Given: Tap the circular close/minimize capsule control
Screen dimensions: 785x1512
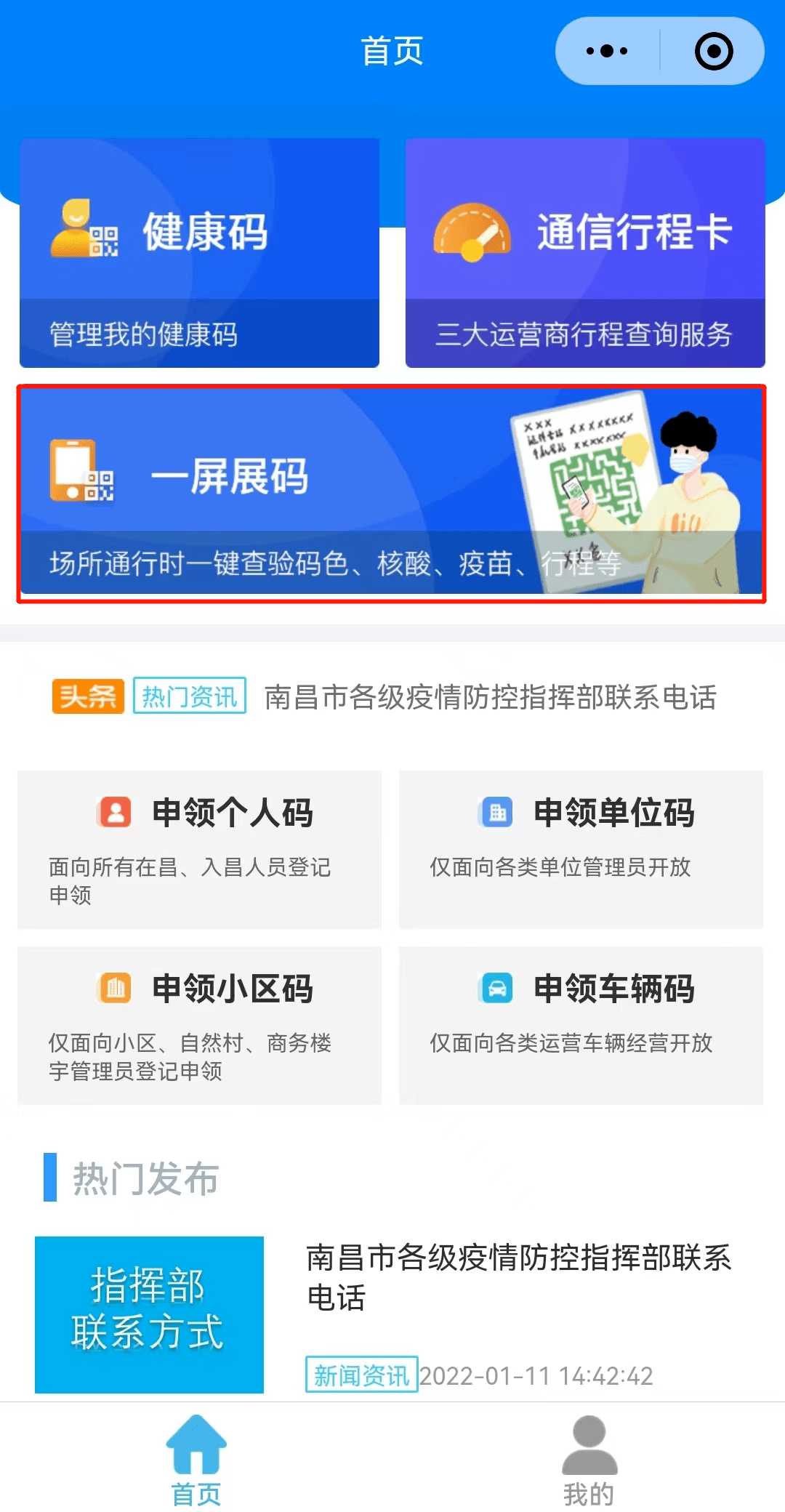Looking at the screenshot, I should coord(714,51).
